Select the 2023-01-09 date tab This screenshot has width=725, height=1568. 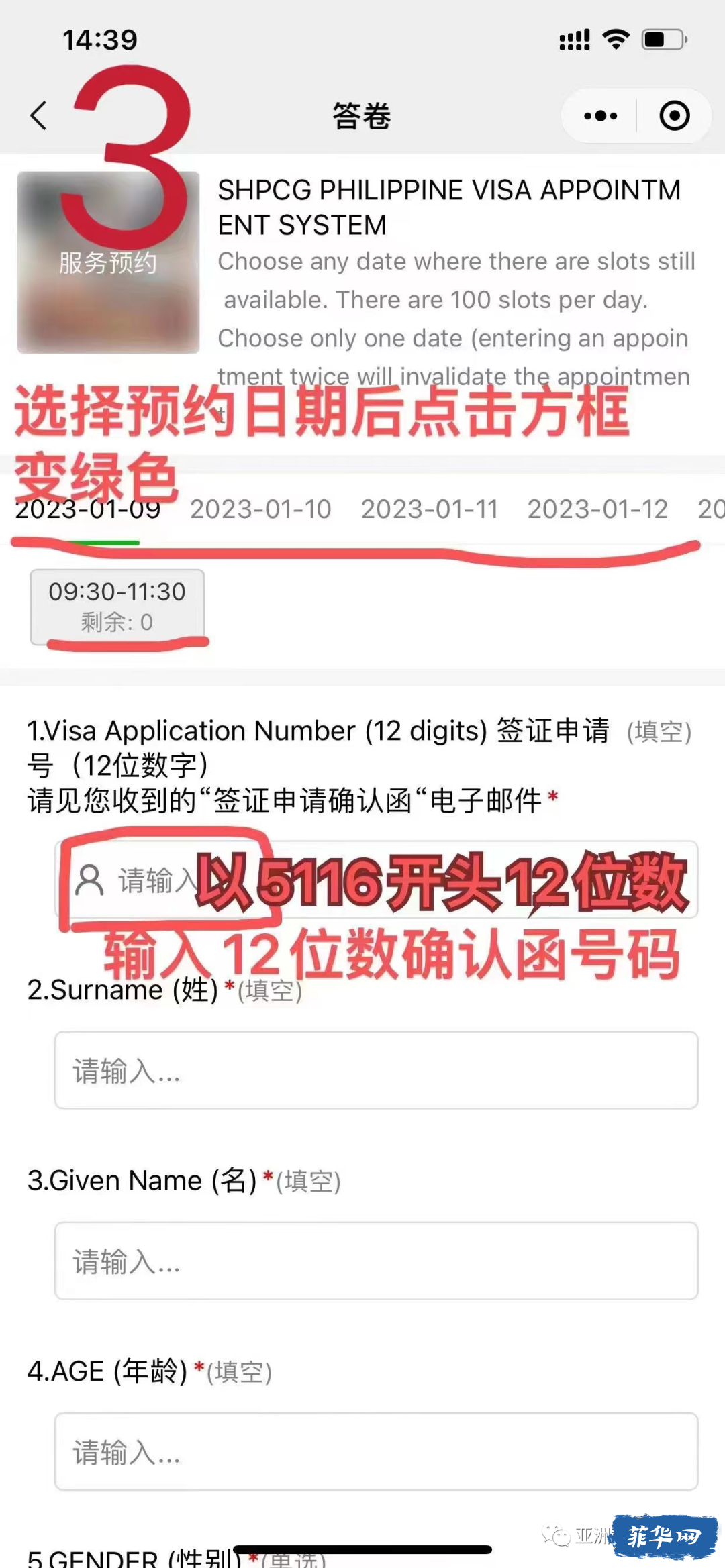point(87,510)
